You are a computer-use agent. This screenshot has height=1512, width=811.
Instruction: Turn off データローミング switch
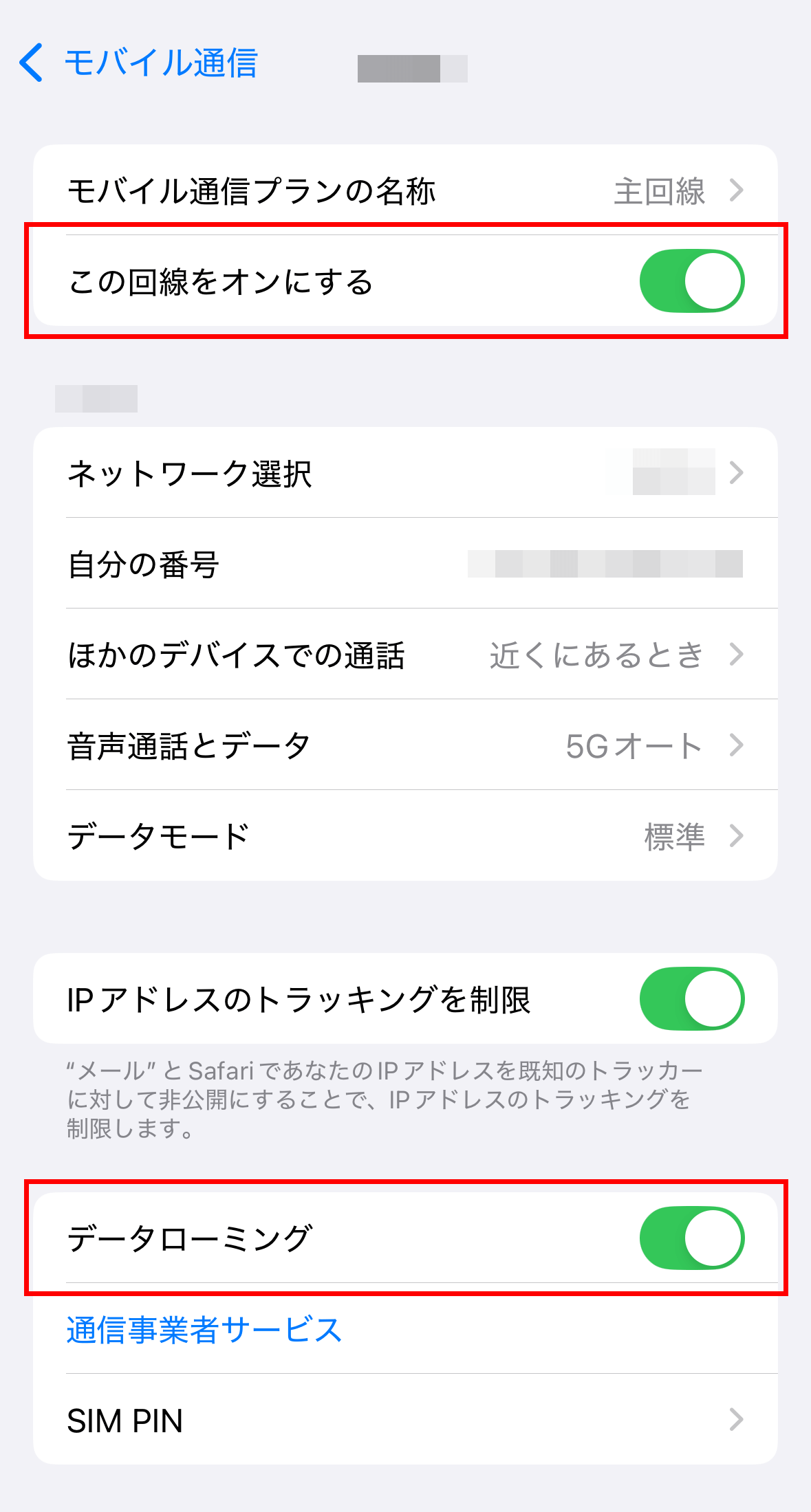click(x=691, y=1238)
